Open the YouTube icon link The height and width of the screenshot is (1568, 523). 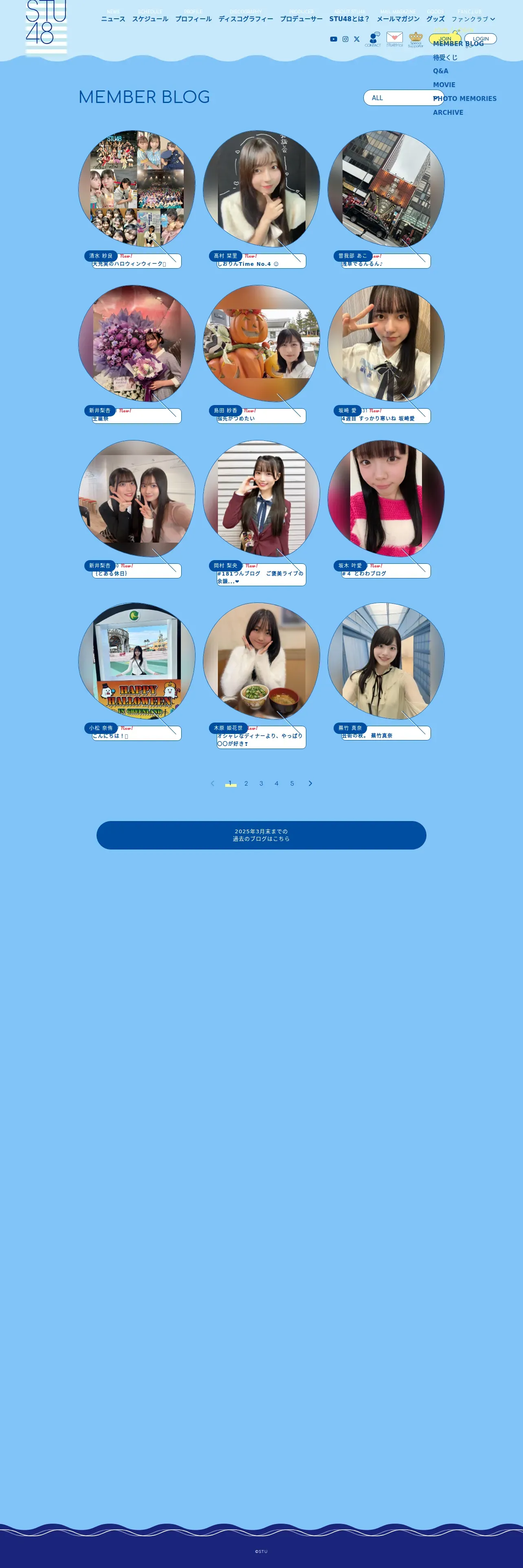point(334,39)
